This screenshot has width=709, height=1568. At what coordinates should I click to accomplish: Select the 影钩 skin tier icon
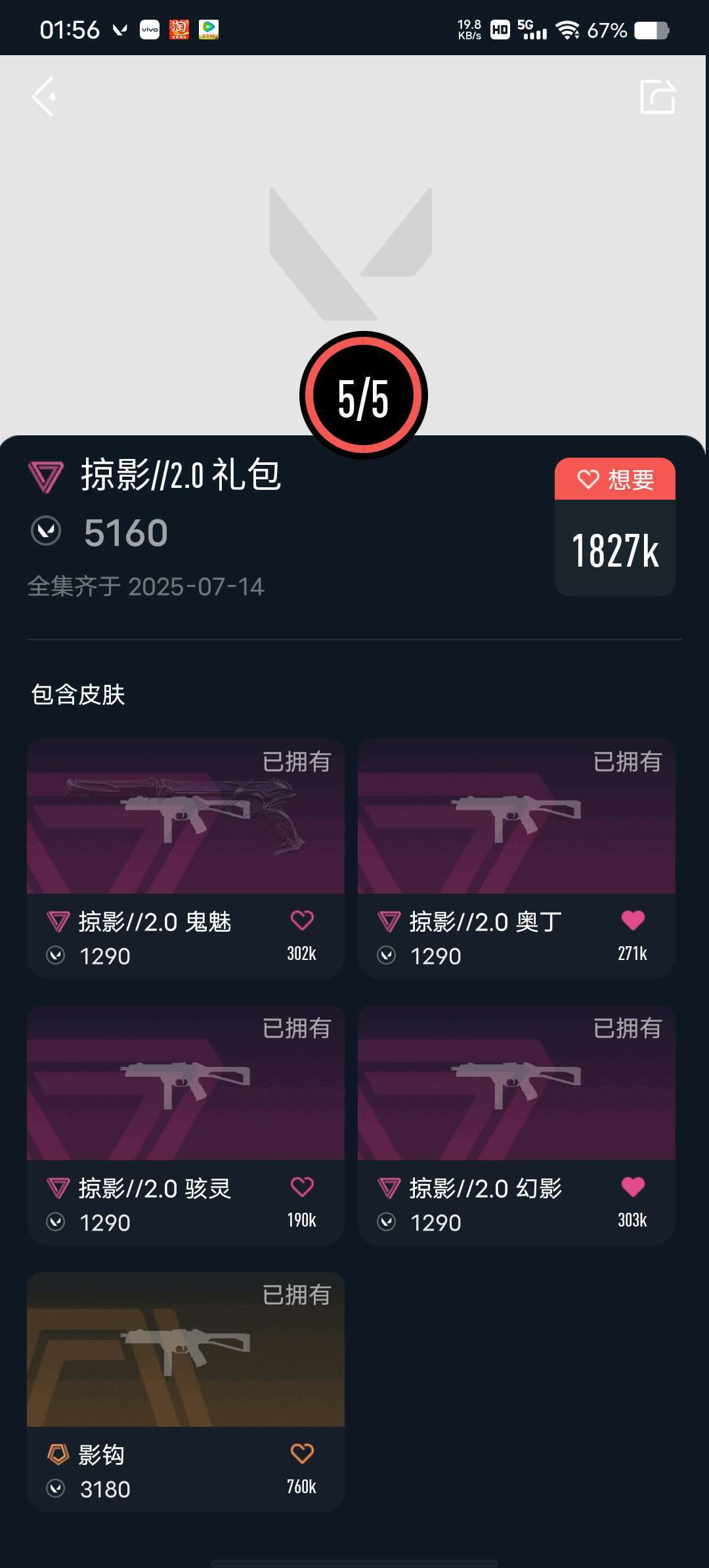pos(56,1454)
